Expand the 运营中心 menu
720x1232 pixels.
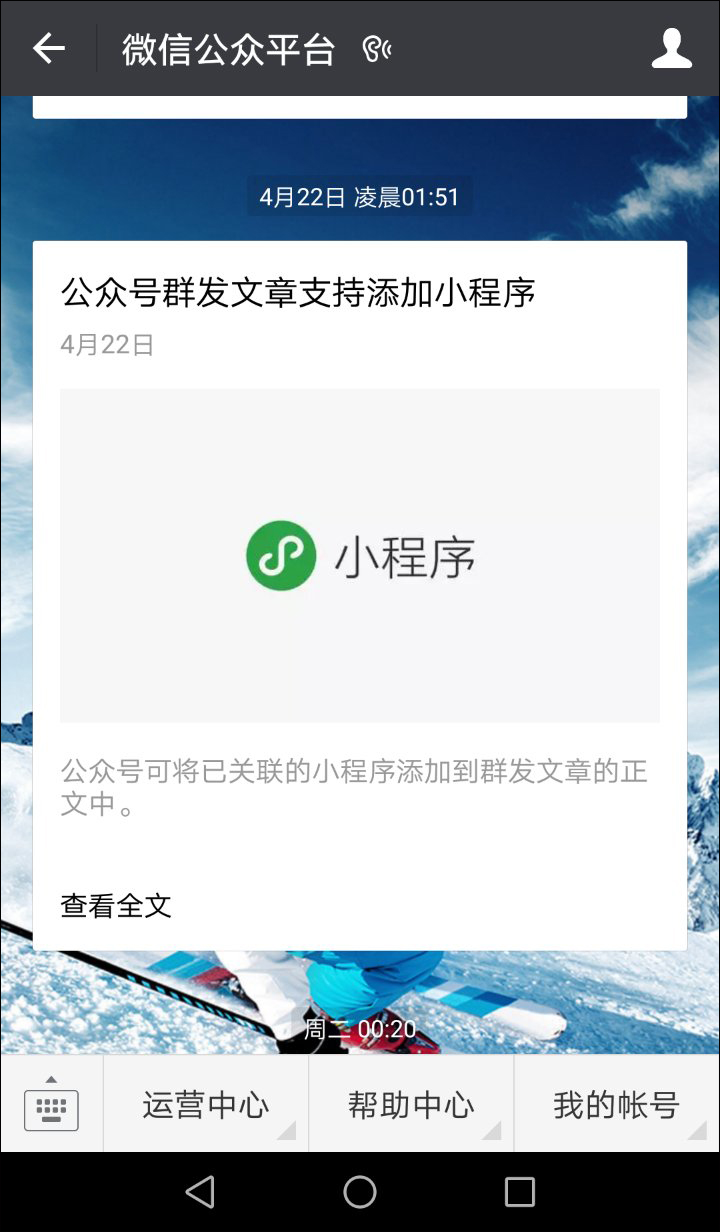point(206,1105)
